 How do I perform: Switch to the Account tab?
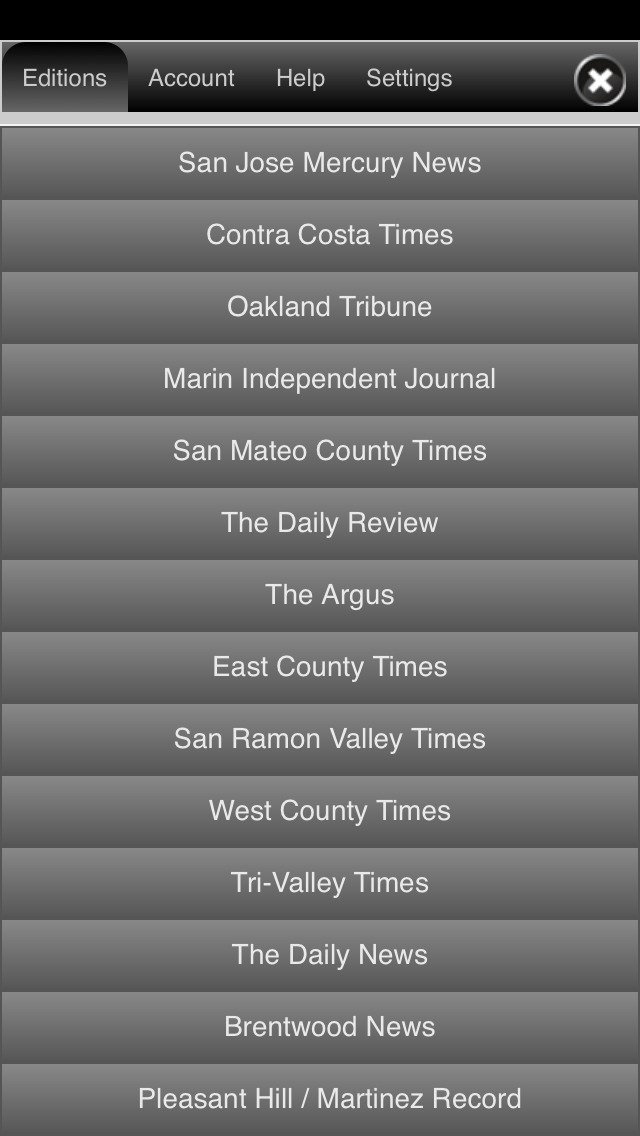coord(191,78)
